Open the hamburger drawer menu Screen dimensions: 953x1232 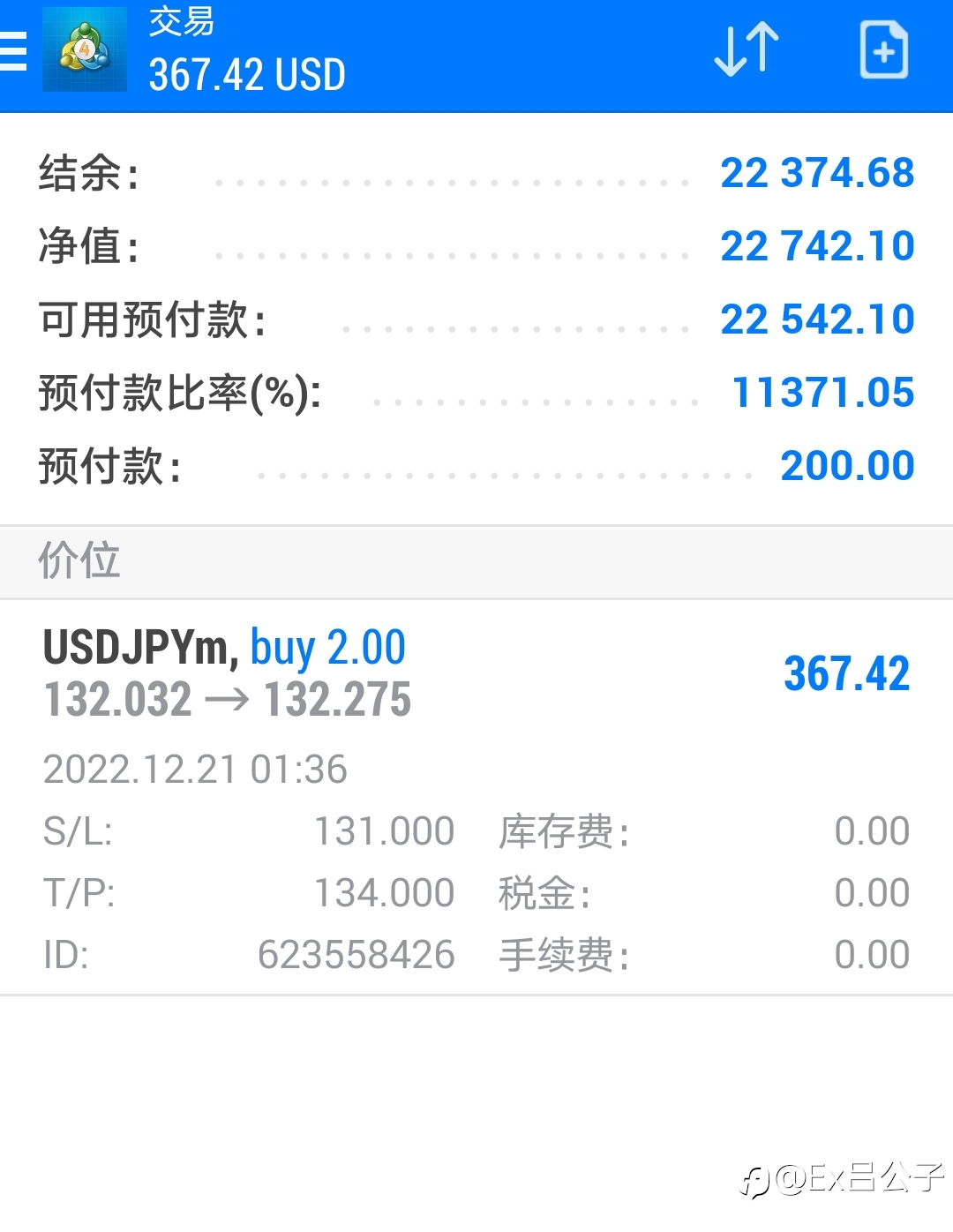(13, 50)
